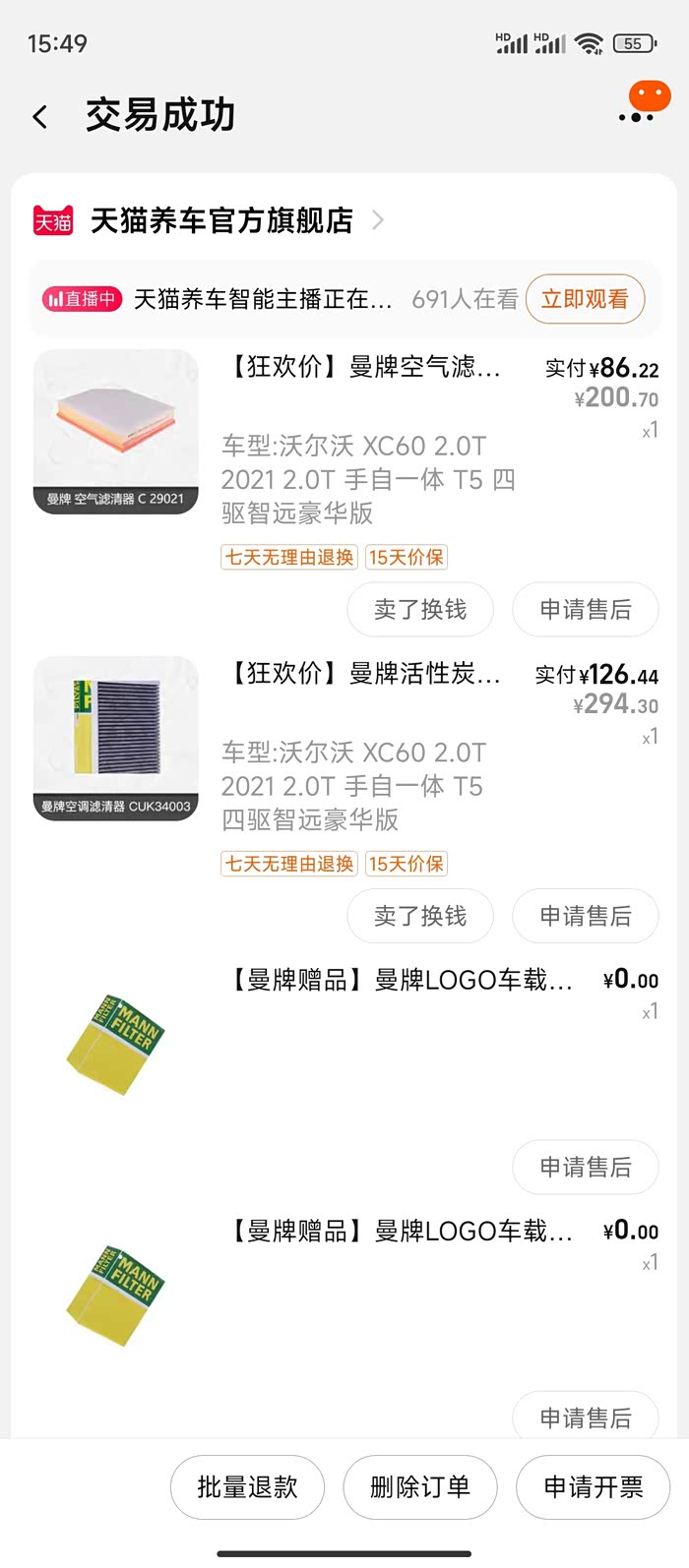This screenshot has width=689, height=1568.
Task: Open the 曼牌空气滤 product image
Action: 116,432
